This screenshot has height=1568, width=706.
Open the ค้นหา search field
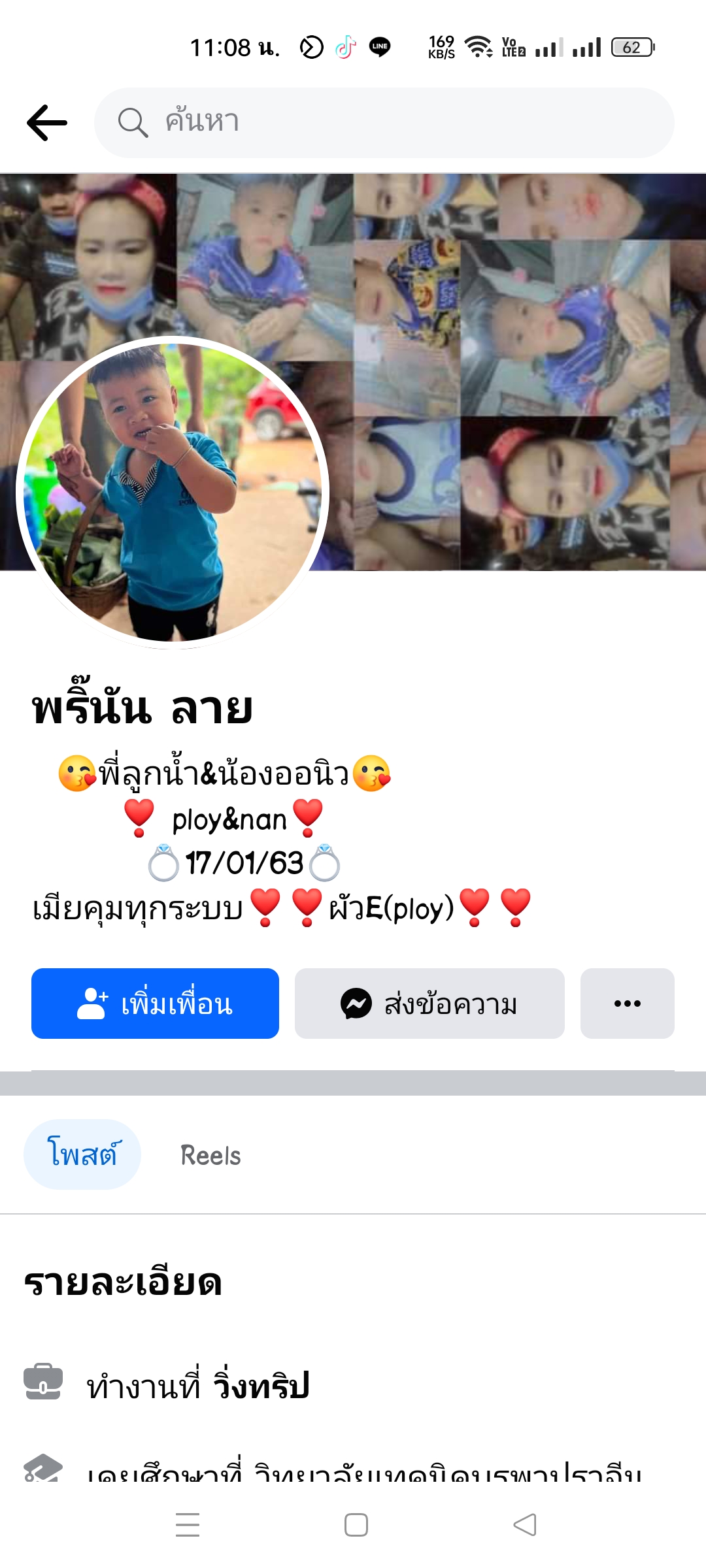point(384,123)
